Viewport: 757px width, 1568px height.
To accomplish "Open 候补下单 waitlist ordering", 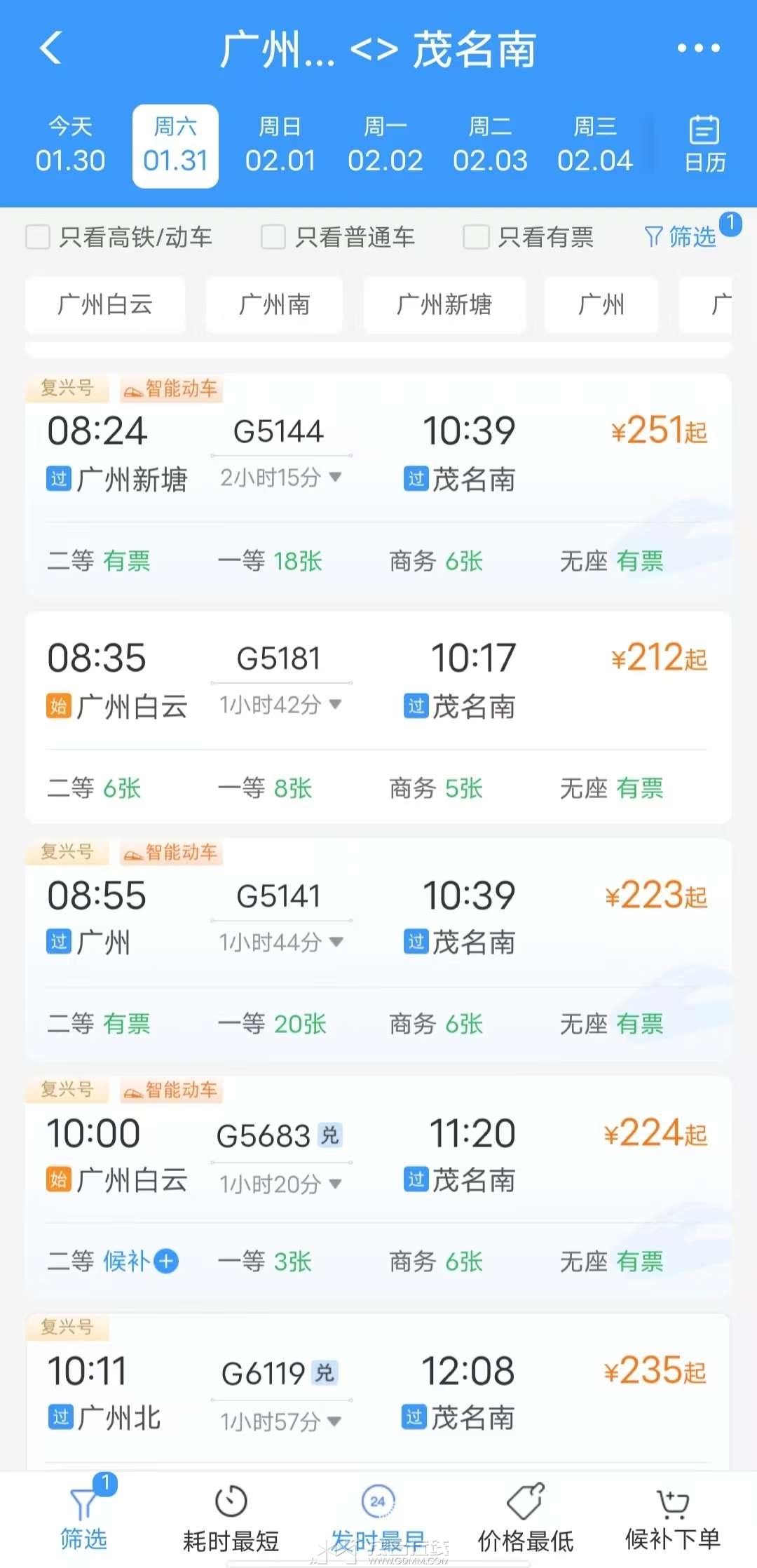I will tap(673, 1518).
